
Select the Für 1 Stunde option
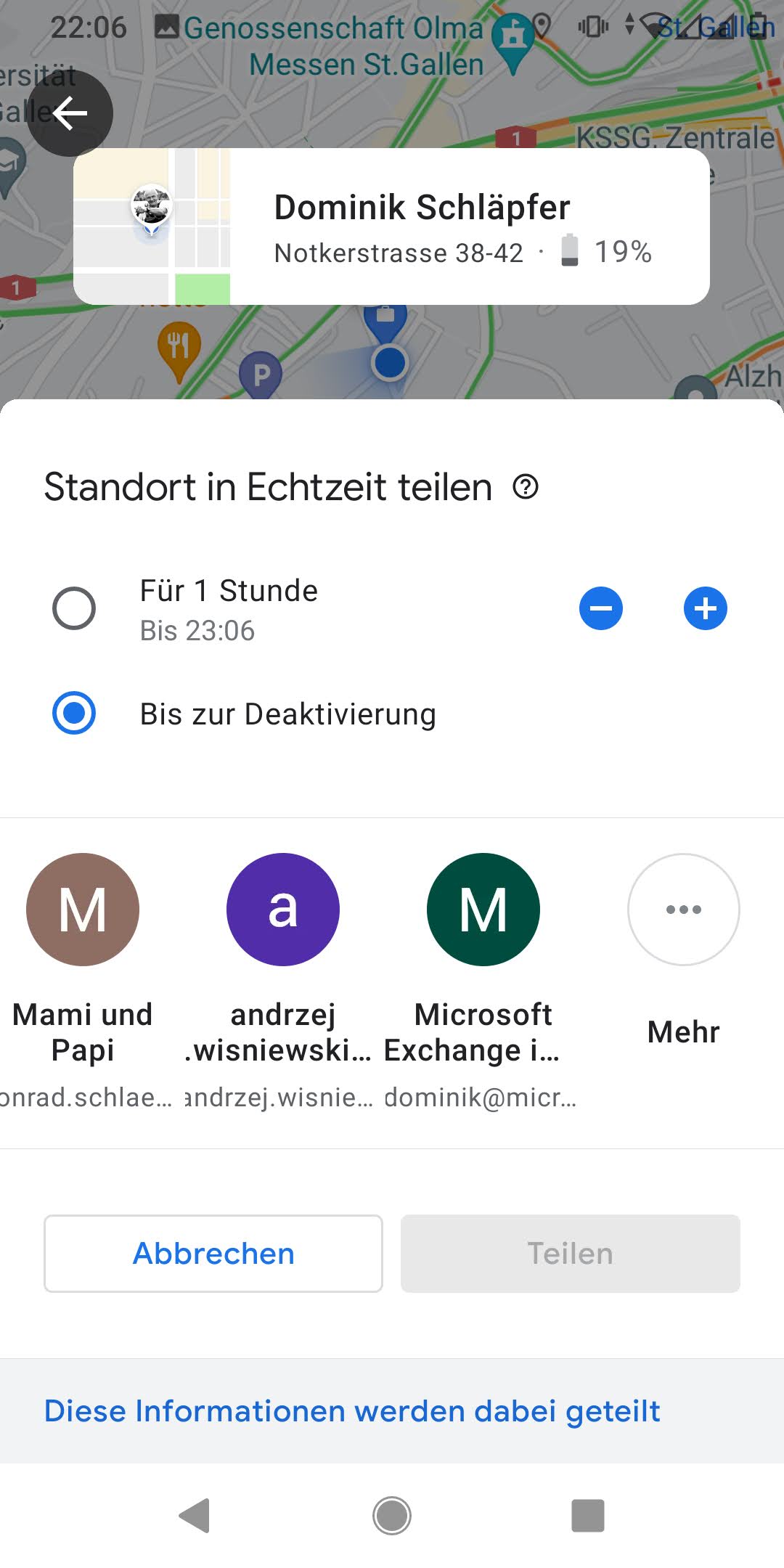click(74, 608)
